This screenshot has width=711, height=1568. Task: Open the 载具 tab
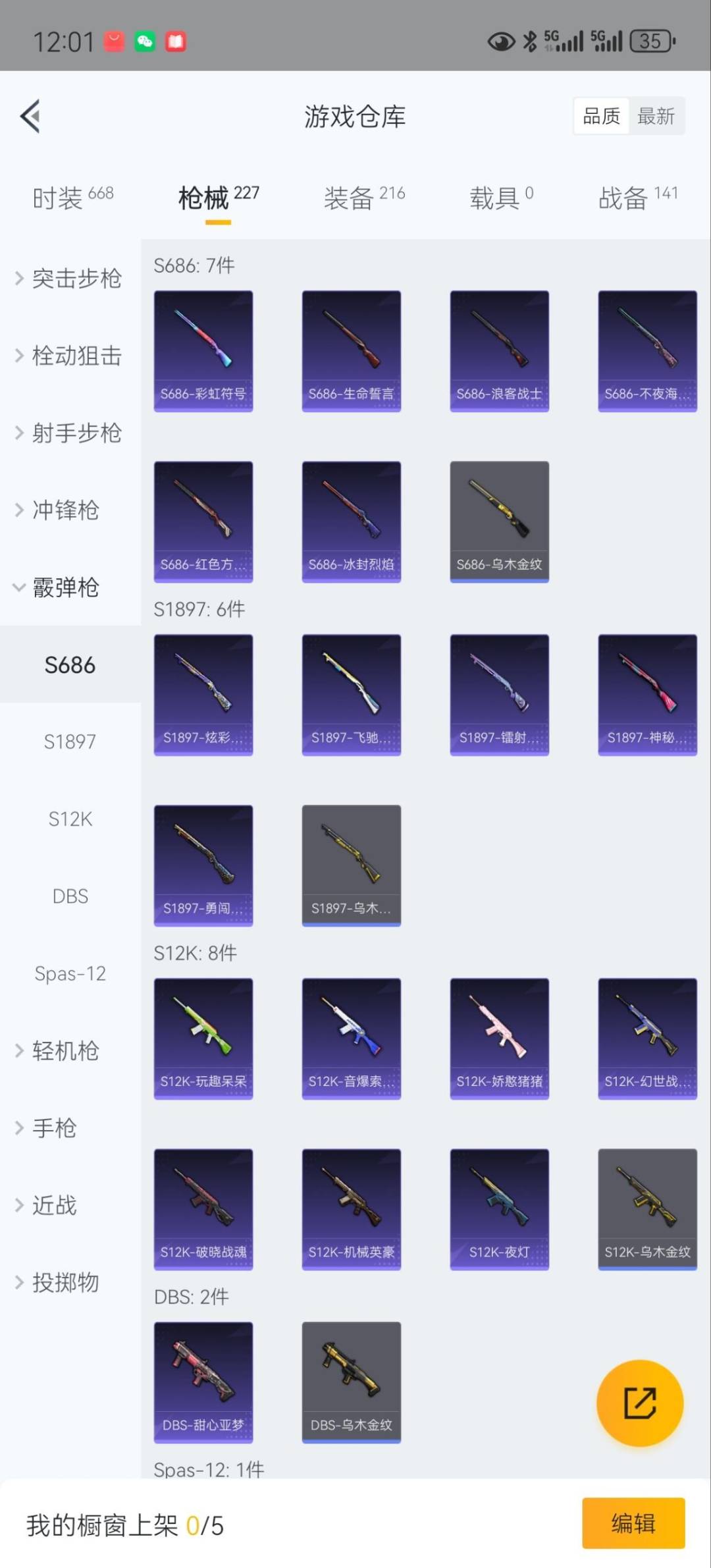(501, 198)
